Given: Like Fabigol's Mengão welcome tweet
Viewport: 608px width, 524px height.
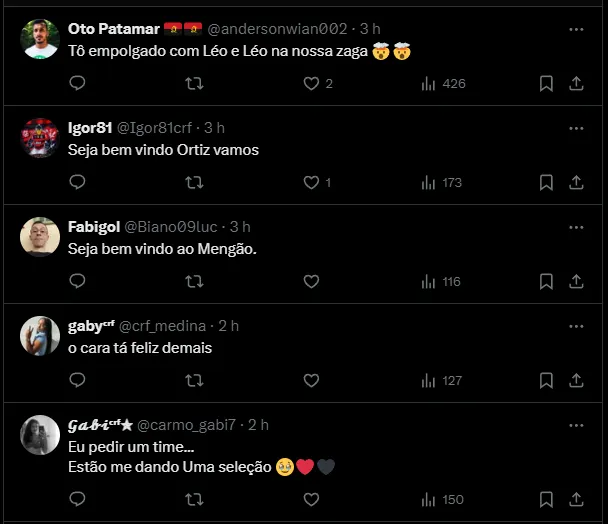Looking at the screenshot, I should coord(311,282).
